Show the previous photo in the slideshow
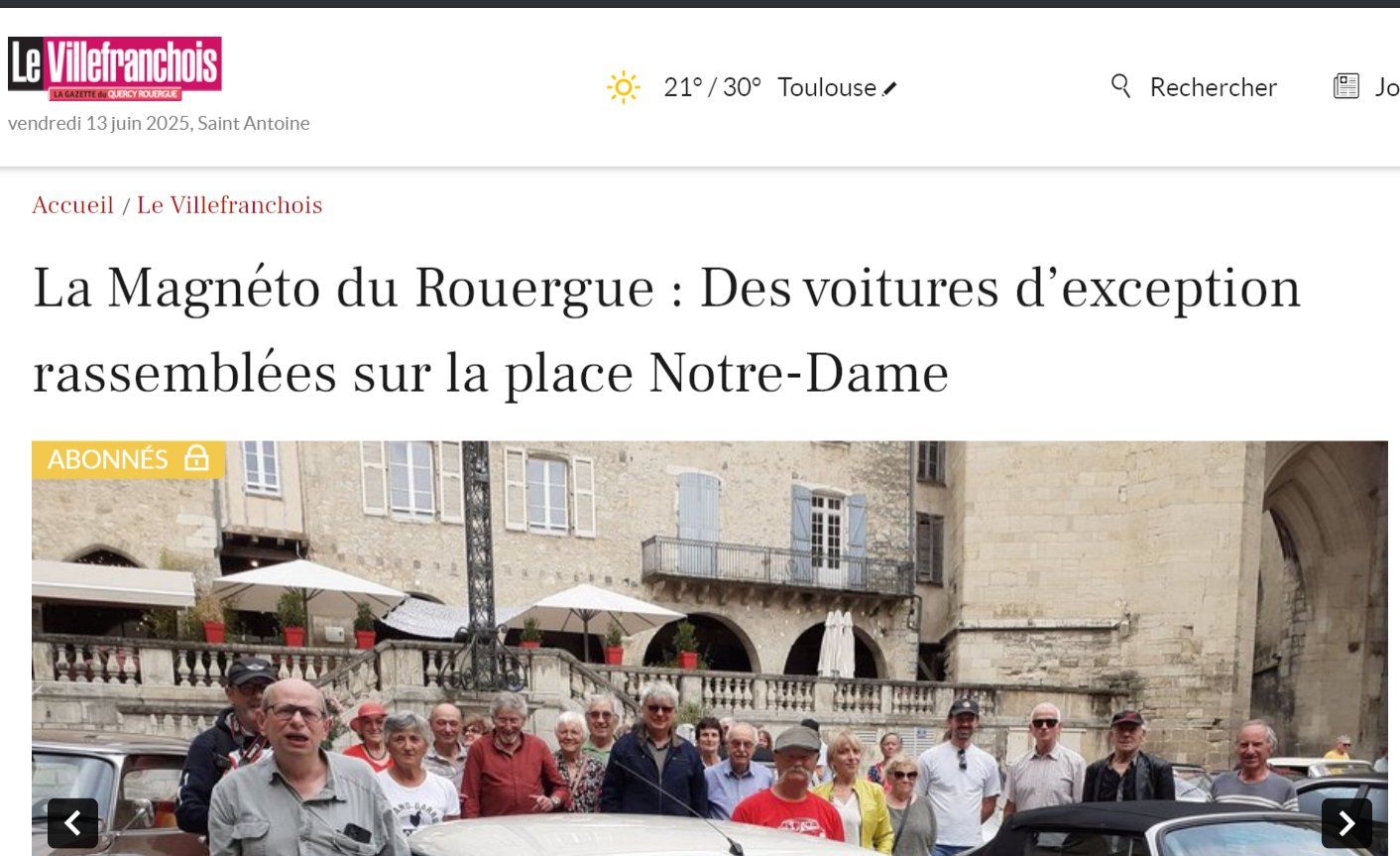This screenshot has width=1400, height=856. pos(72,822)
